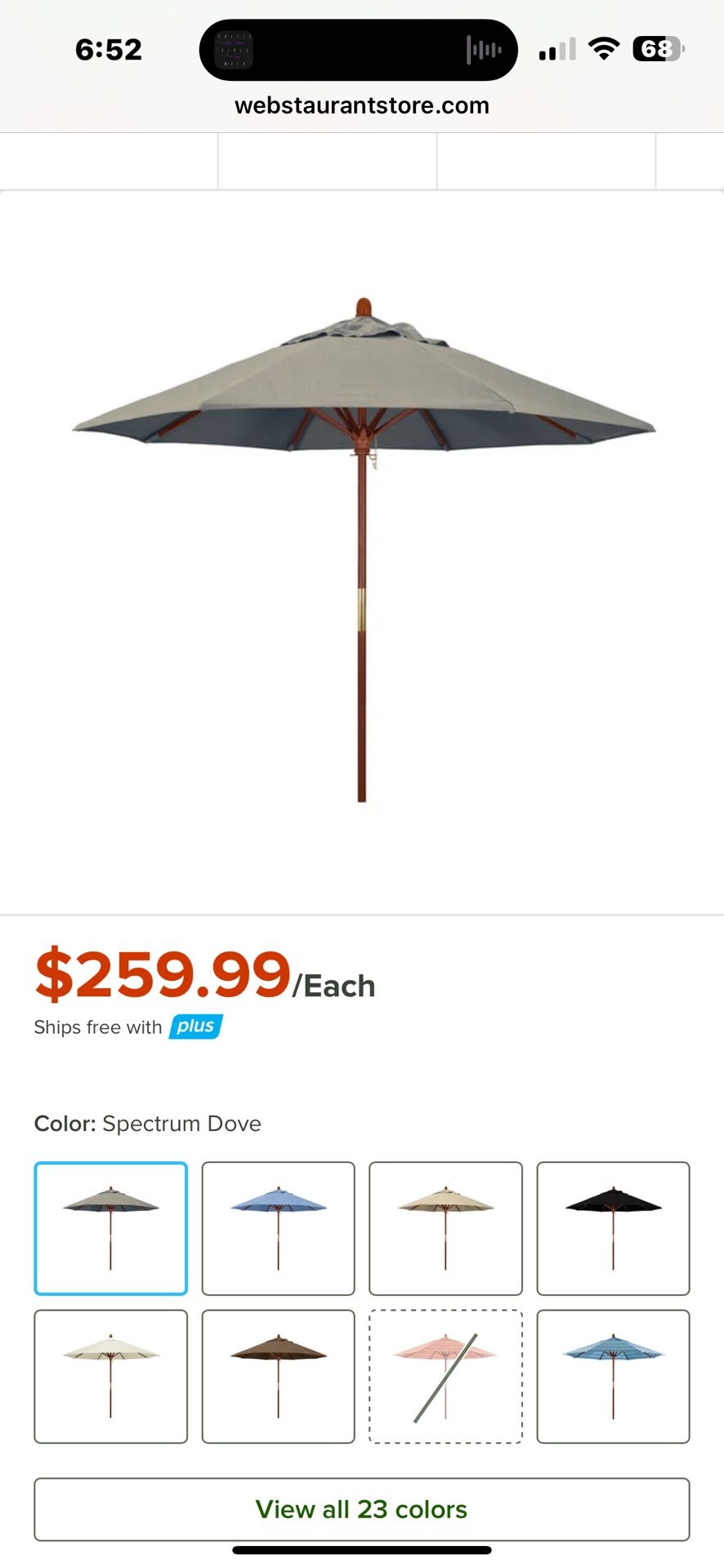Select the black umbrella color

tap(613, 1227)
